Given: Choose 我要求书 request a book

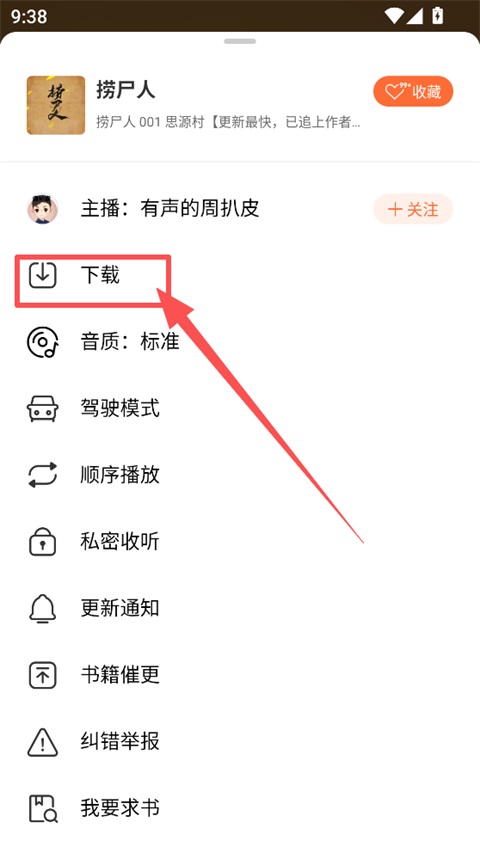Looking at the screenshot, I should click(240, 808).
